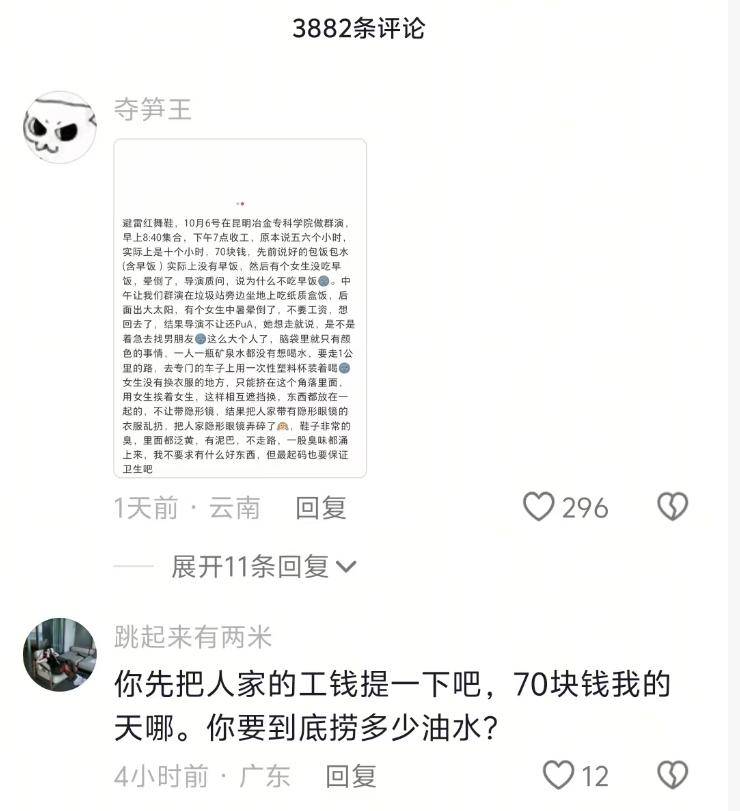Tap the username 跳起来有两米
The image size is (740, 811).
pos(192,636)
